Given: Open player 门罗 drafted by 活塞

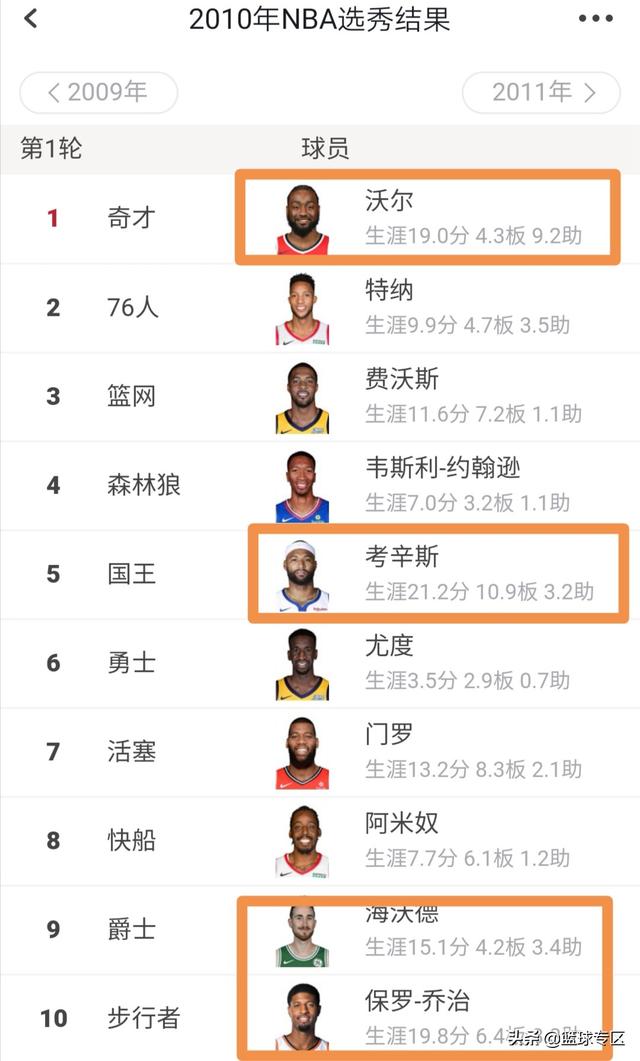Looking at the screenshot, I should (x=320, y=752).
